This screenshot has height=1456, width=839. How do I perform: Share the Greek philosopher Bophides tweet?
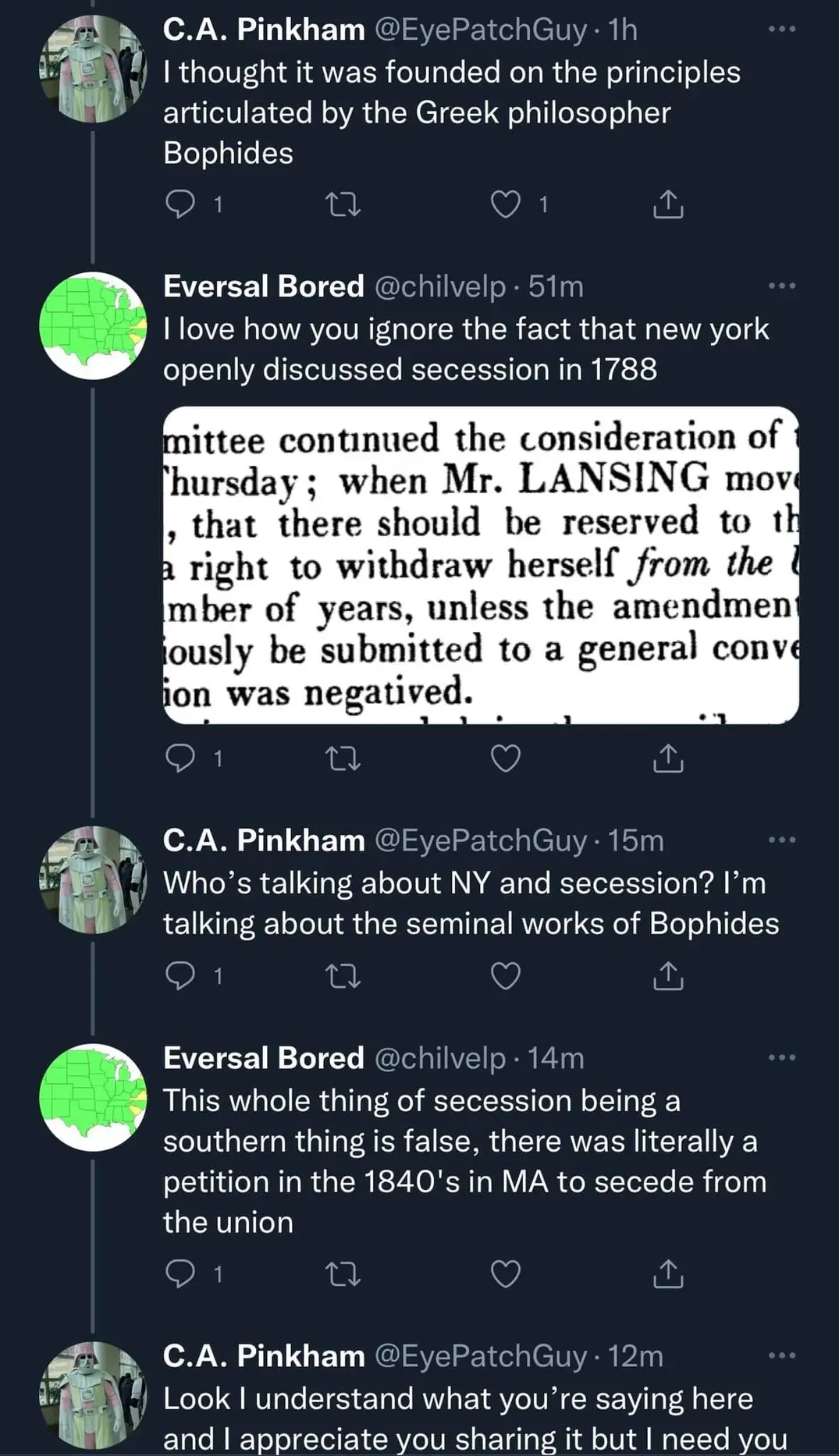[x=668, y=204]
